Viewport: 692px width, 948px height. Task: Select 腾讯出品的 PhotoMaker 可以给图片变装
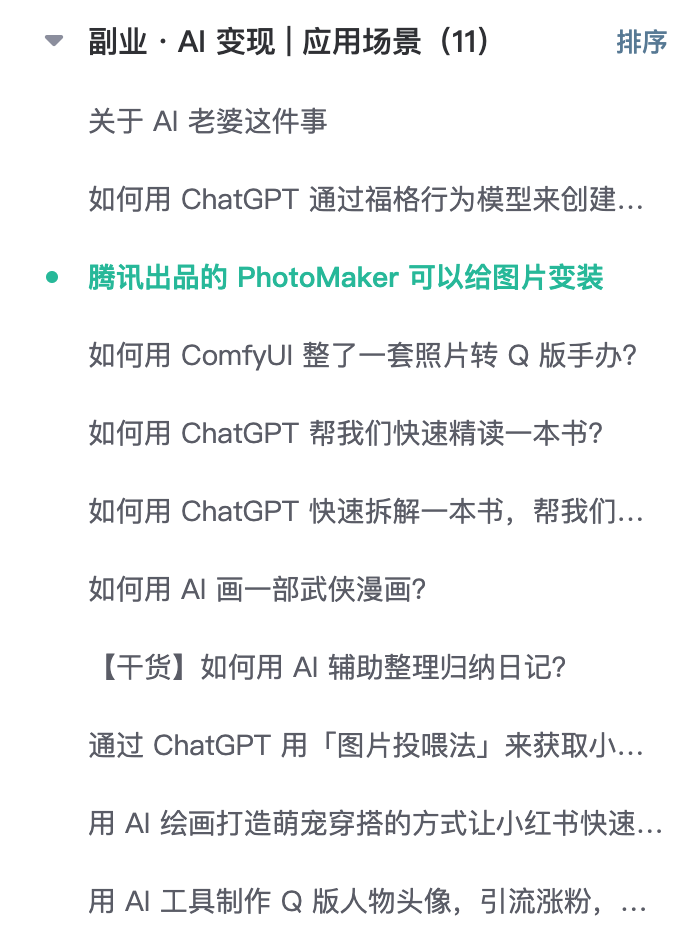pos(346,278)
